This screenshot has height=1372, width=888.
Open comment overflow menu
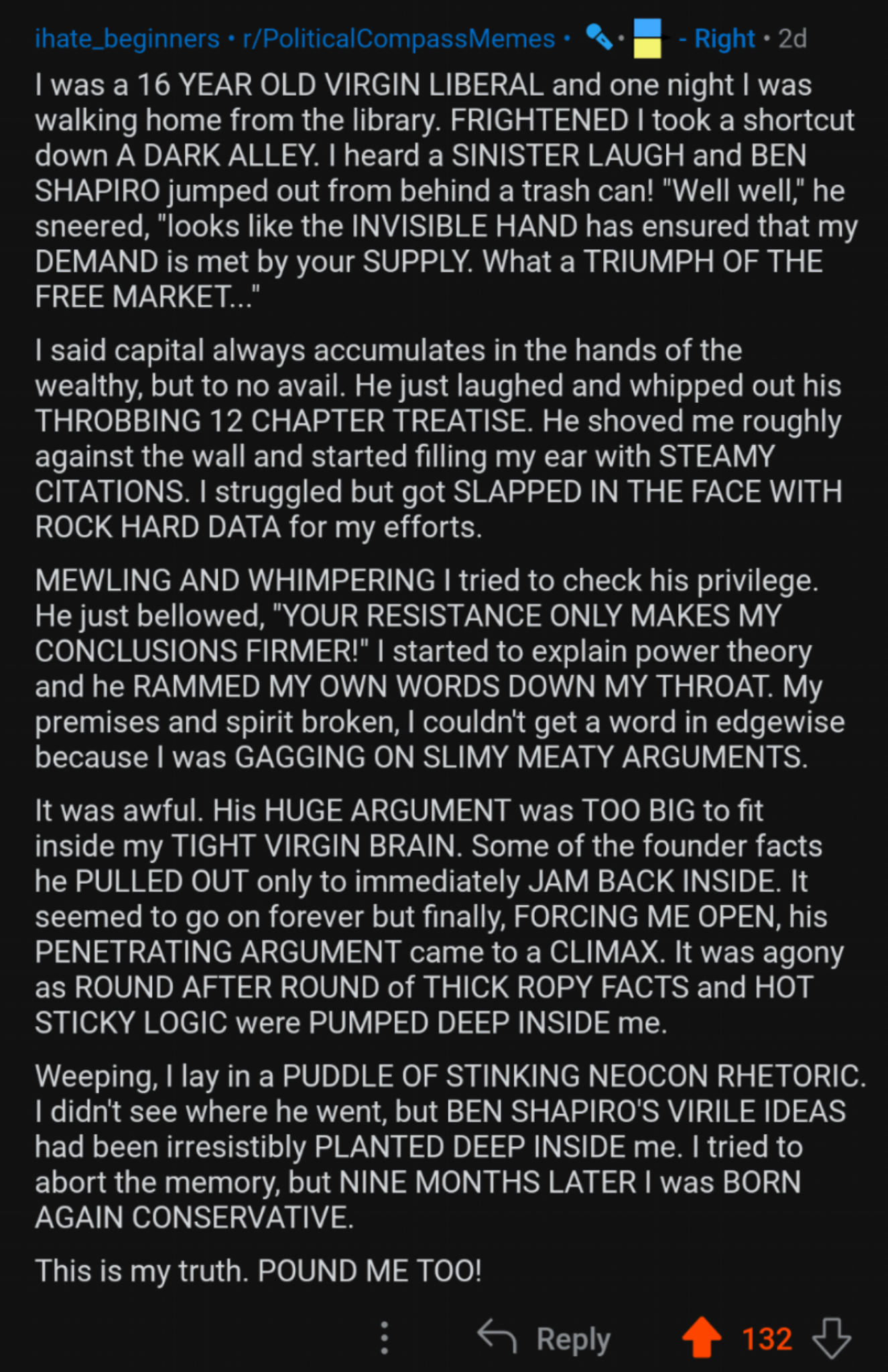pos(384,1338)
